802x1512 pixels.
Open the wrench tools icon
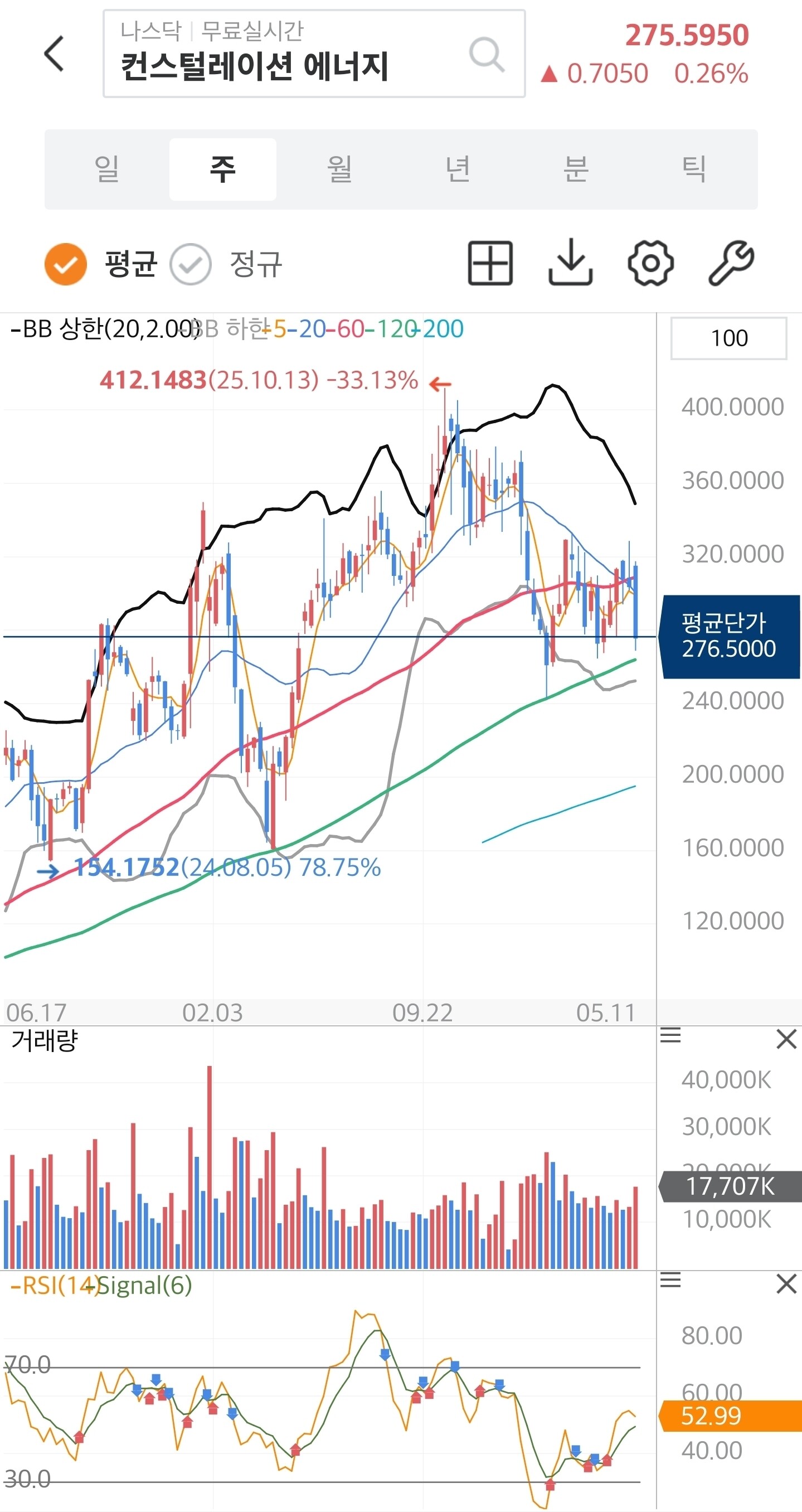click(x=731, y=263)
